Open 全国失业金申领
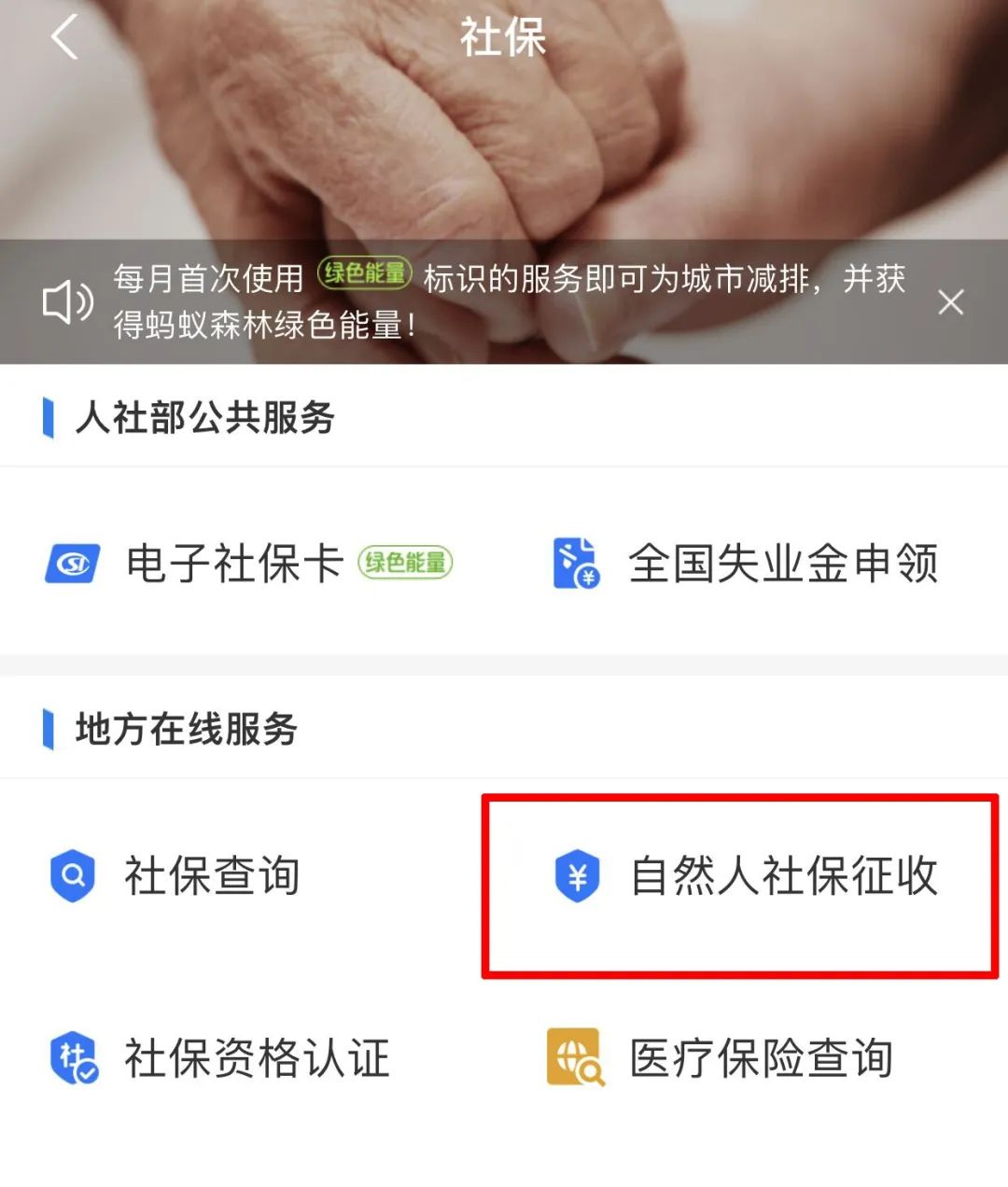 747,564
